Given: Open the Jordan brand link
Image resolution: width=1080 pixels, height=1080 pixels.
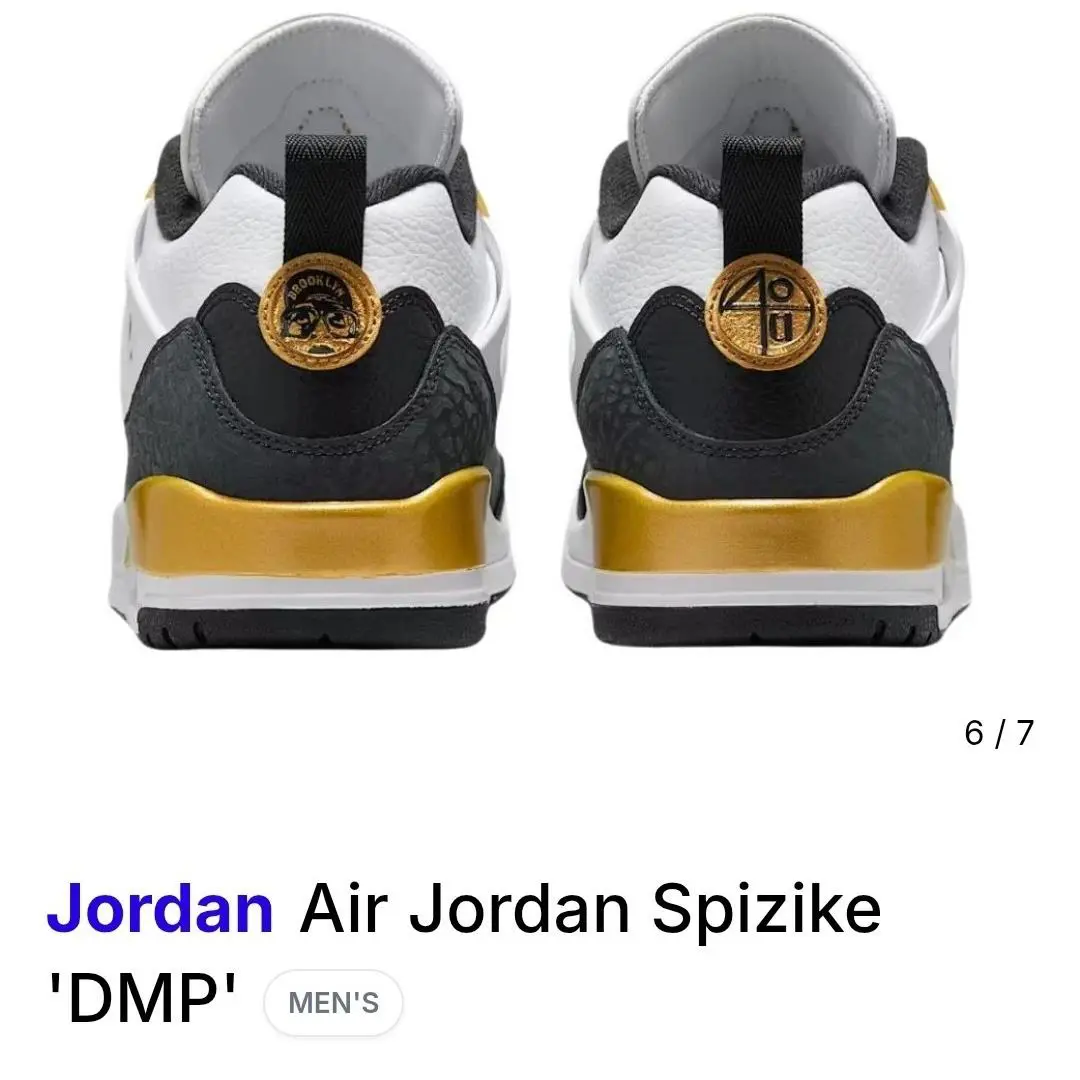Looking at the screenshot, I should click(x=160, y=909).
